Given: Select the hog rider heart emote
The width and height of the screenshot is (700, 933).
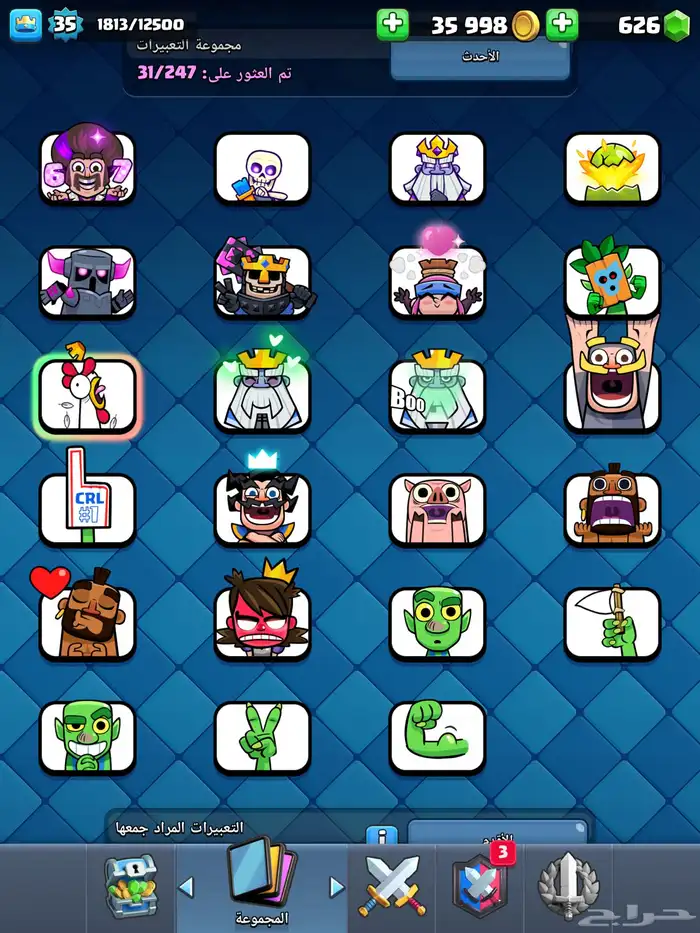Looking at the screenshot, I should point(87,622).
